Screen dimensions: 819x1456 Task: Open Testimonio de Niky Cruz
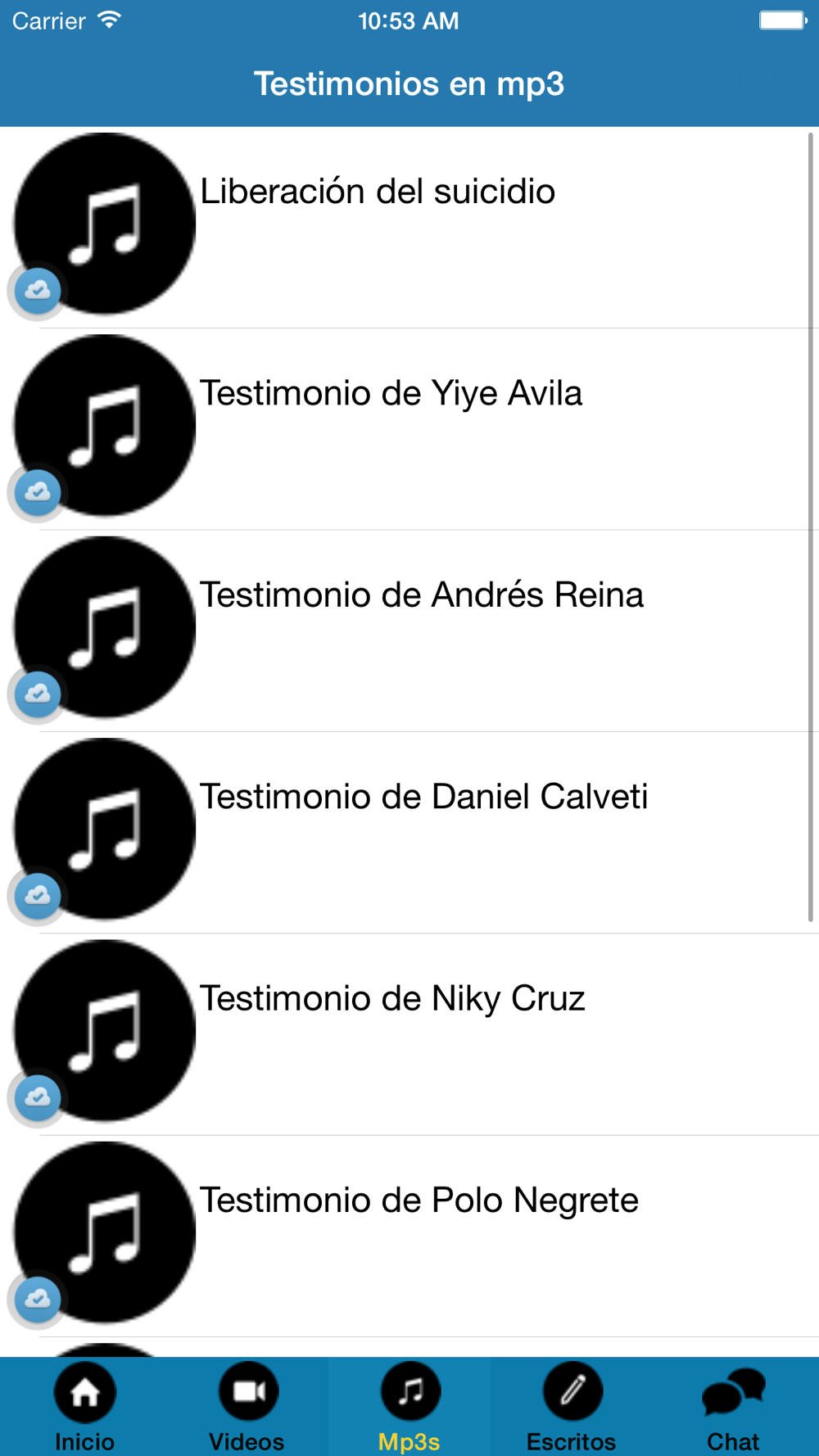(x=409, y=1034)
